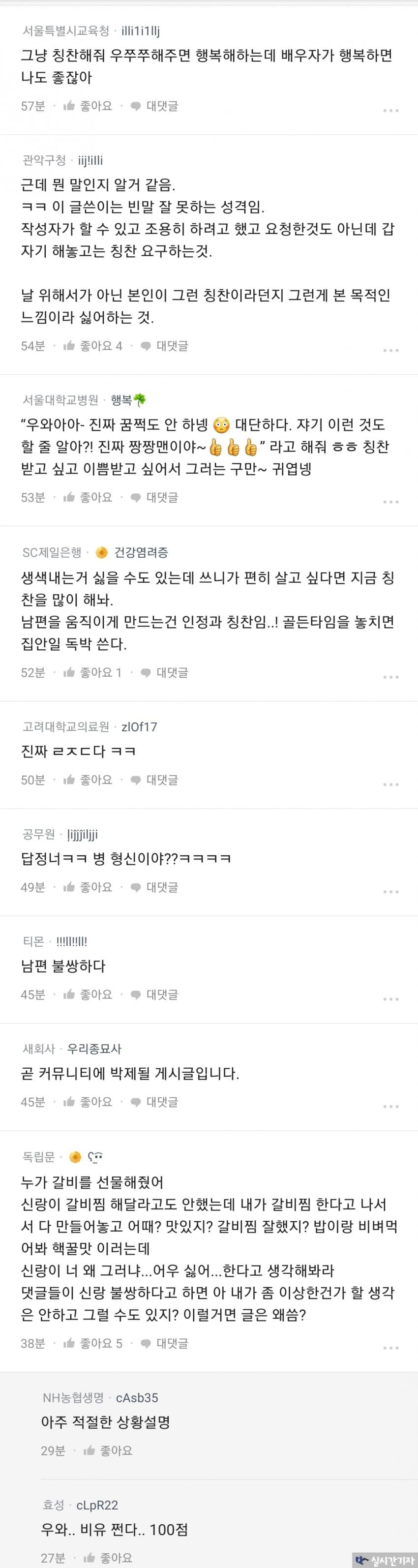Viewport: 418px width, 1568px height.
Task: Open the overflow menu on illi1i1llj's comment
Action: tap(390, 110)
